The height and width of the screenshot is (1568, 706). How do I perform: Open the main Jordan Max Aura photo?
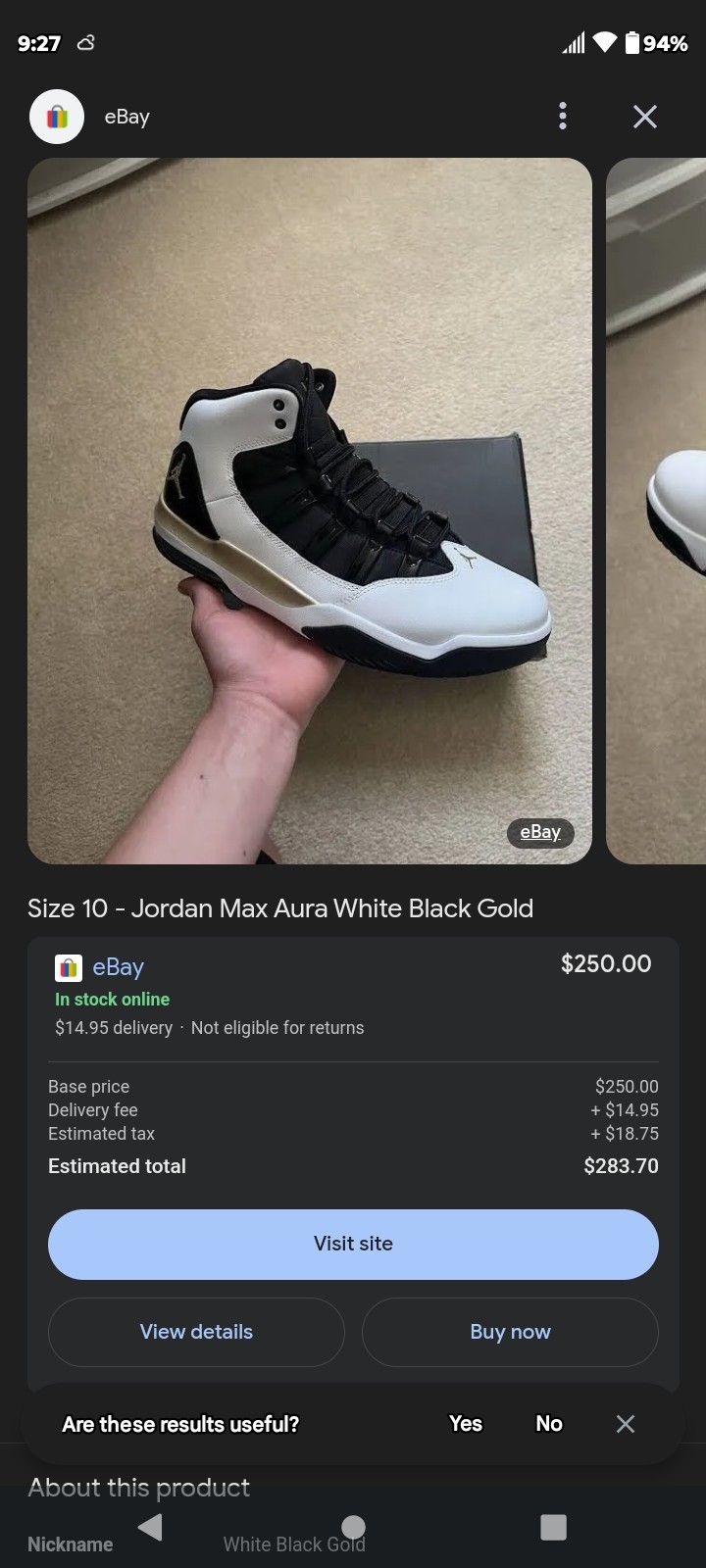[x=309, y=510]
